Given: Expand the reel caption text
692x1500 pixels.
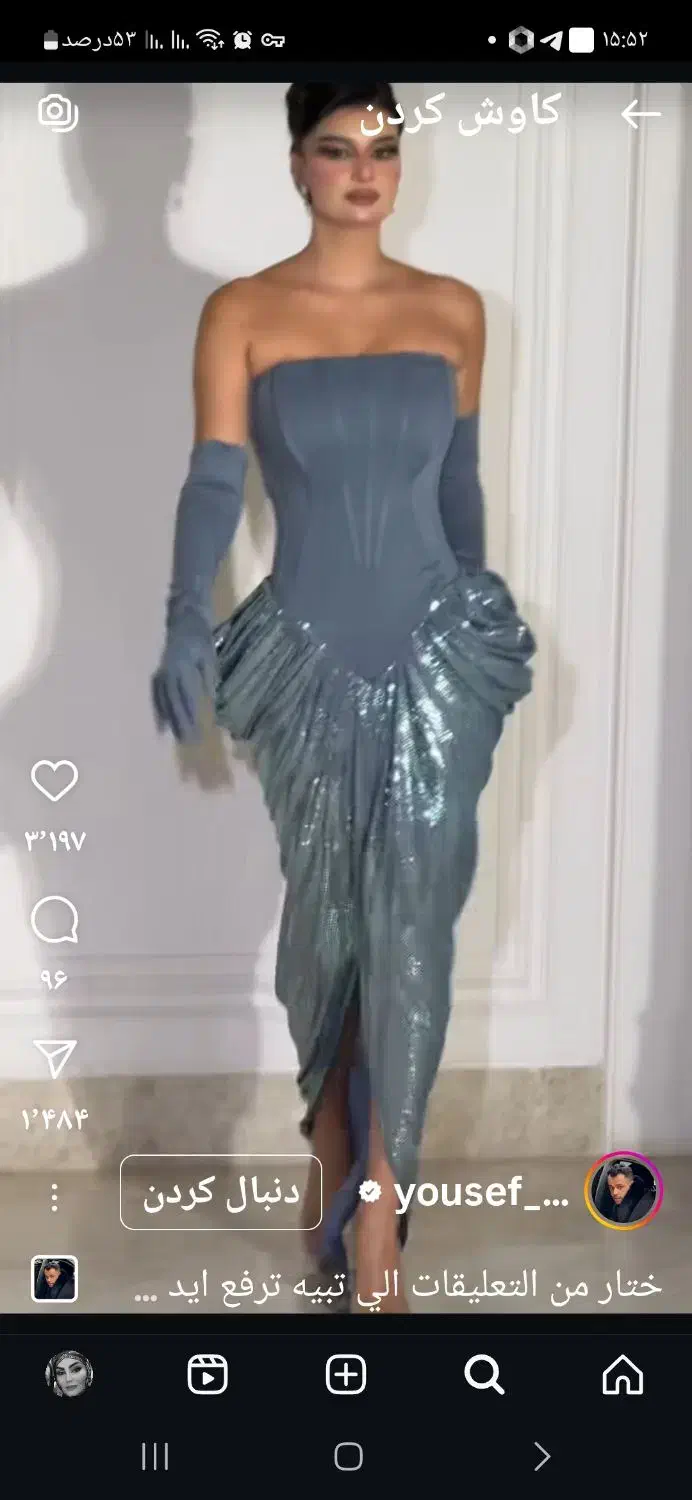Looking at the screenshot, I should point(397,1284).
